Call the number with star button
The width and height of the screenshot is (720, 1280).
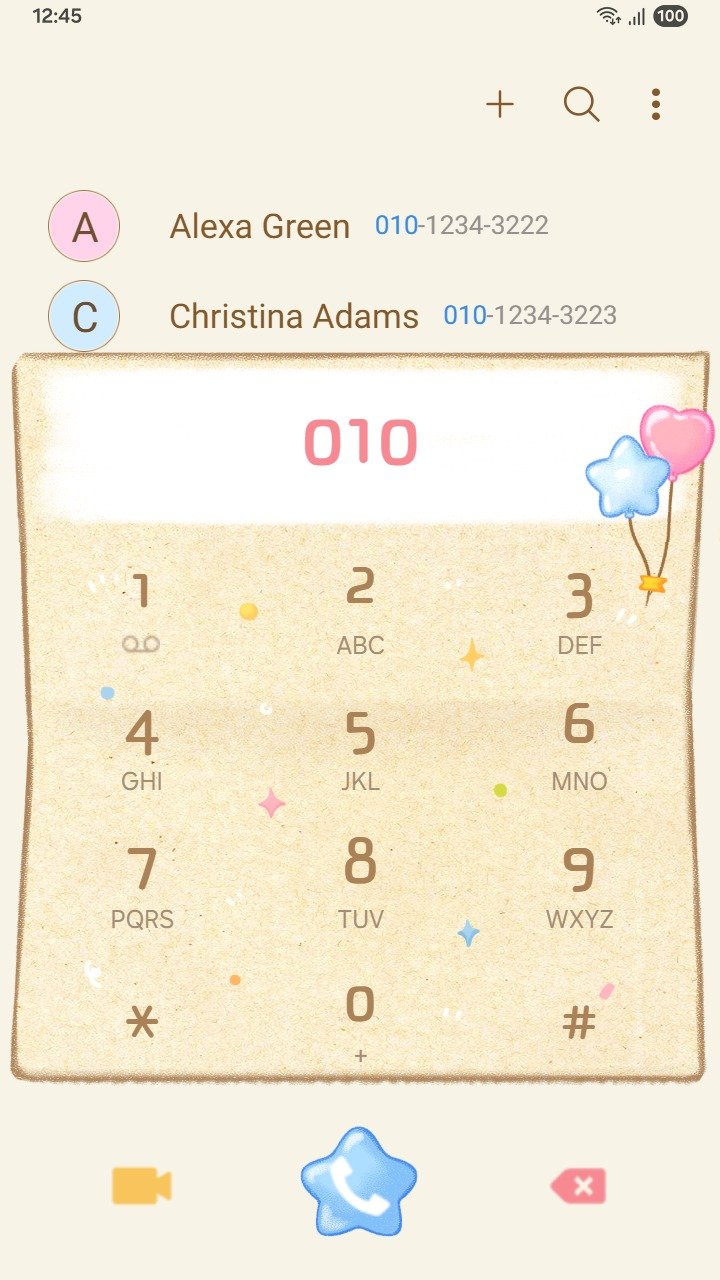point(358,1183)
